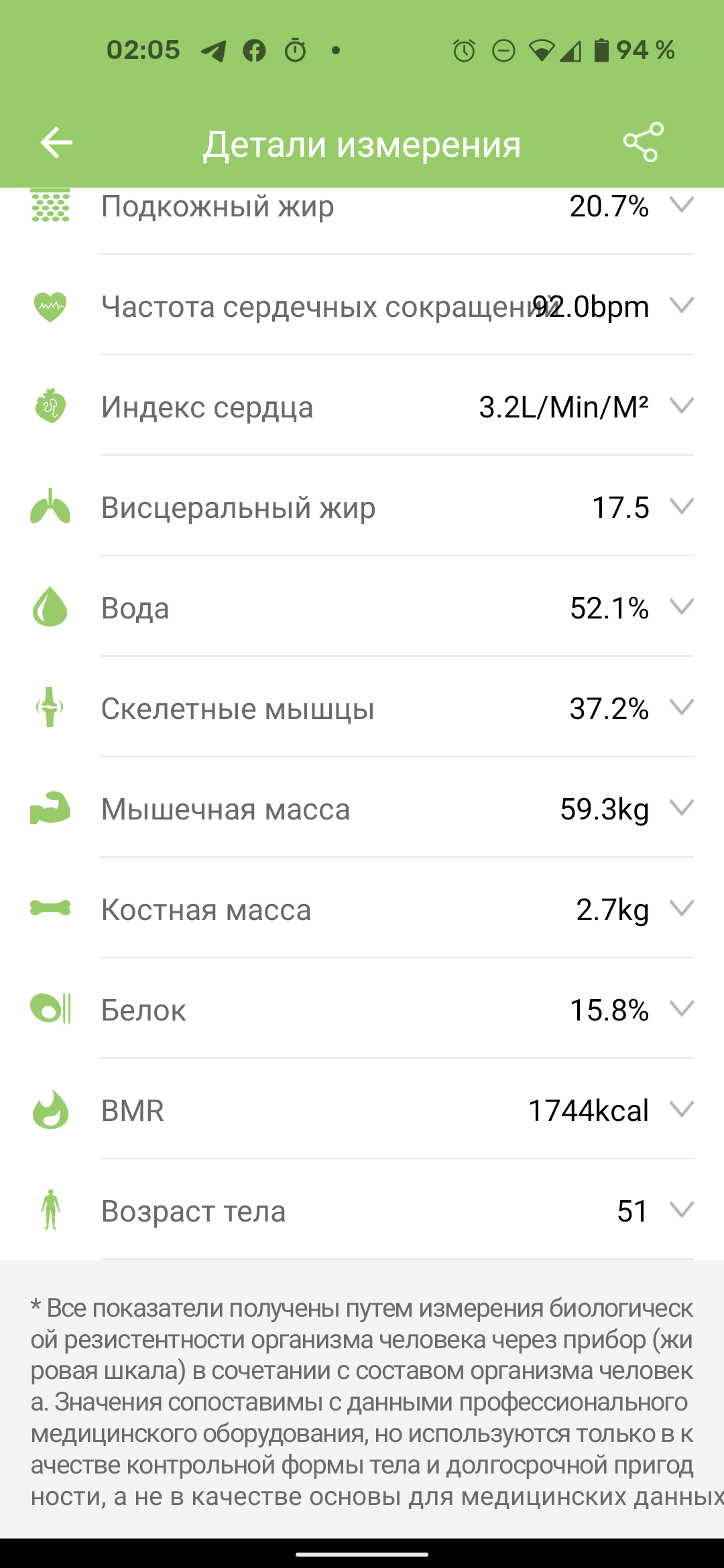Go back from measurement details
The image size is (724, 1568).
[x=56, y=143]
